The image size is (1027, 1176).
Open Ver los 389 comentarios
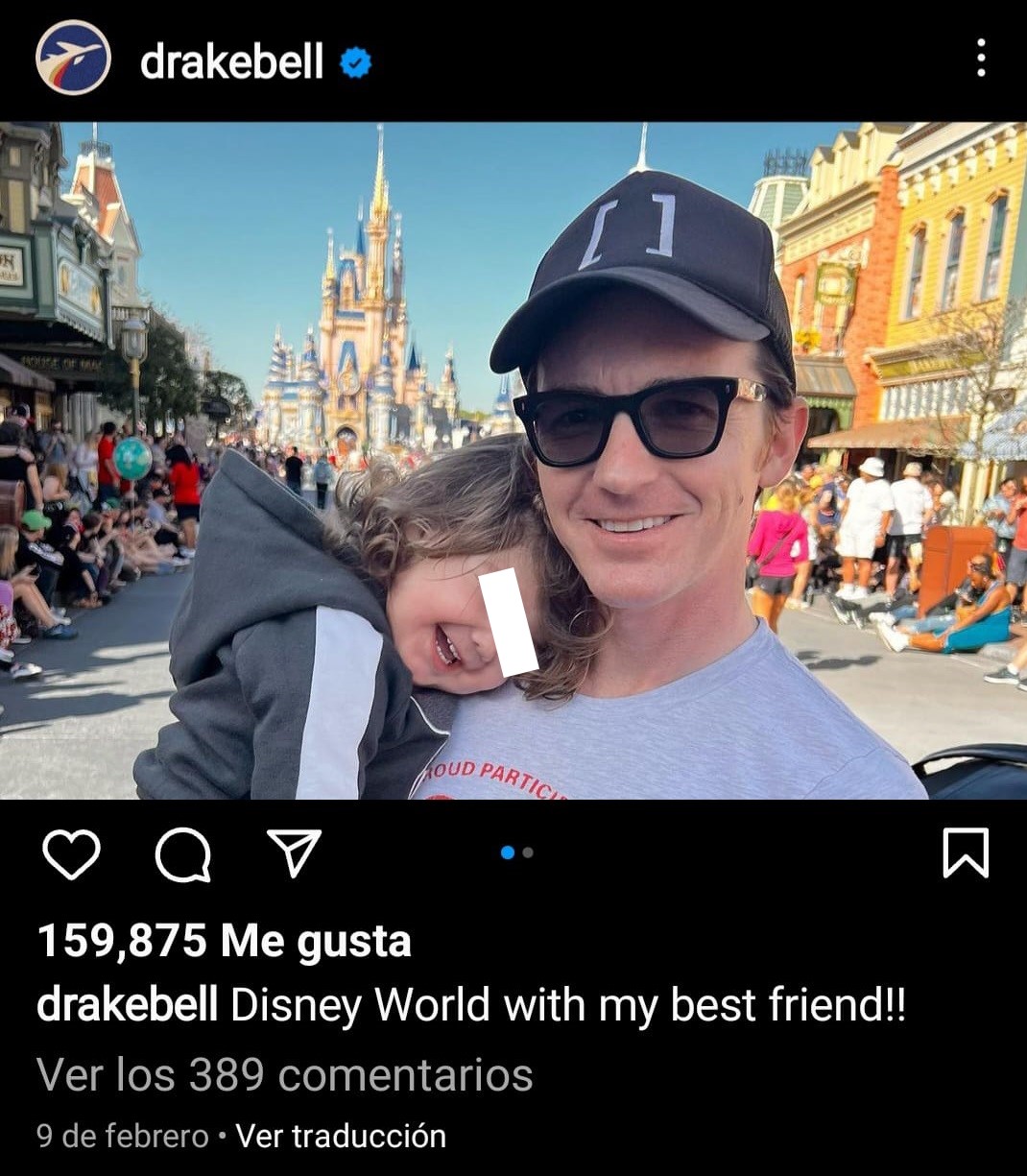tap(284, 1074)
